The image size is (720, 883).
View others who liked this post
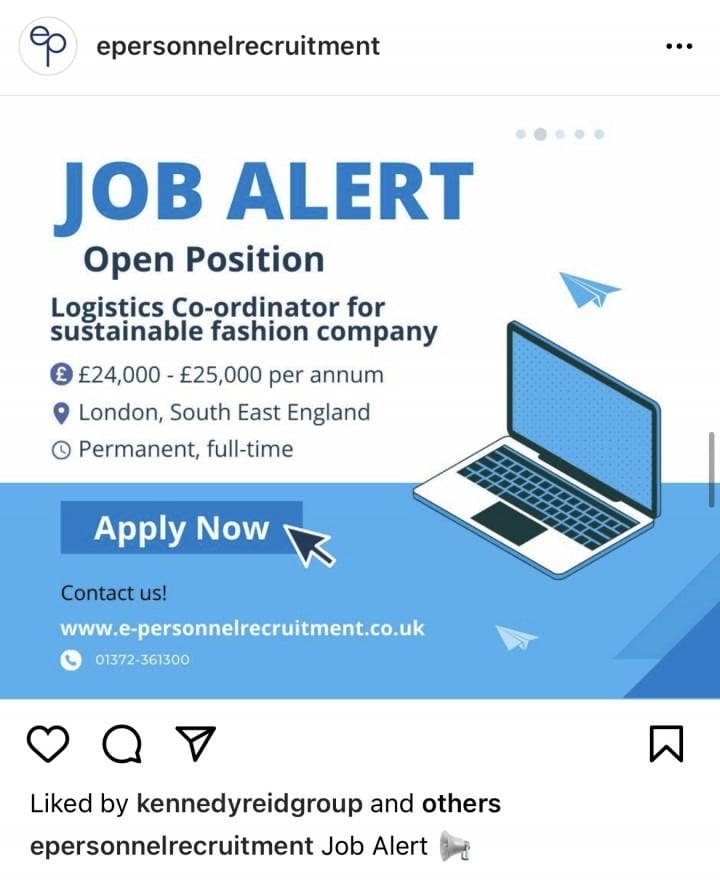(461, 803)
